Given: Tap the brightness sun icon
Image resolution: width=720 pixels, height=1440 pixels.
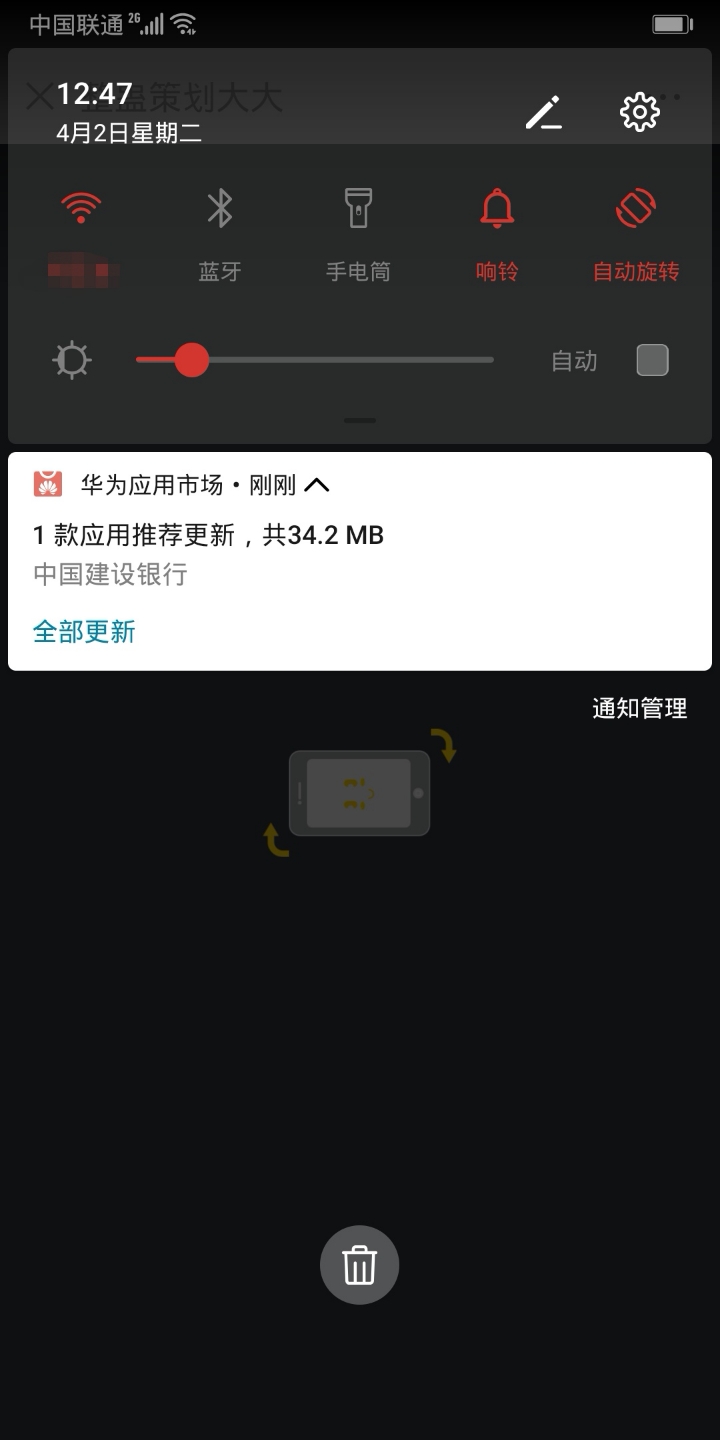Looking at the screenshot, I should pos(71,359).
